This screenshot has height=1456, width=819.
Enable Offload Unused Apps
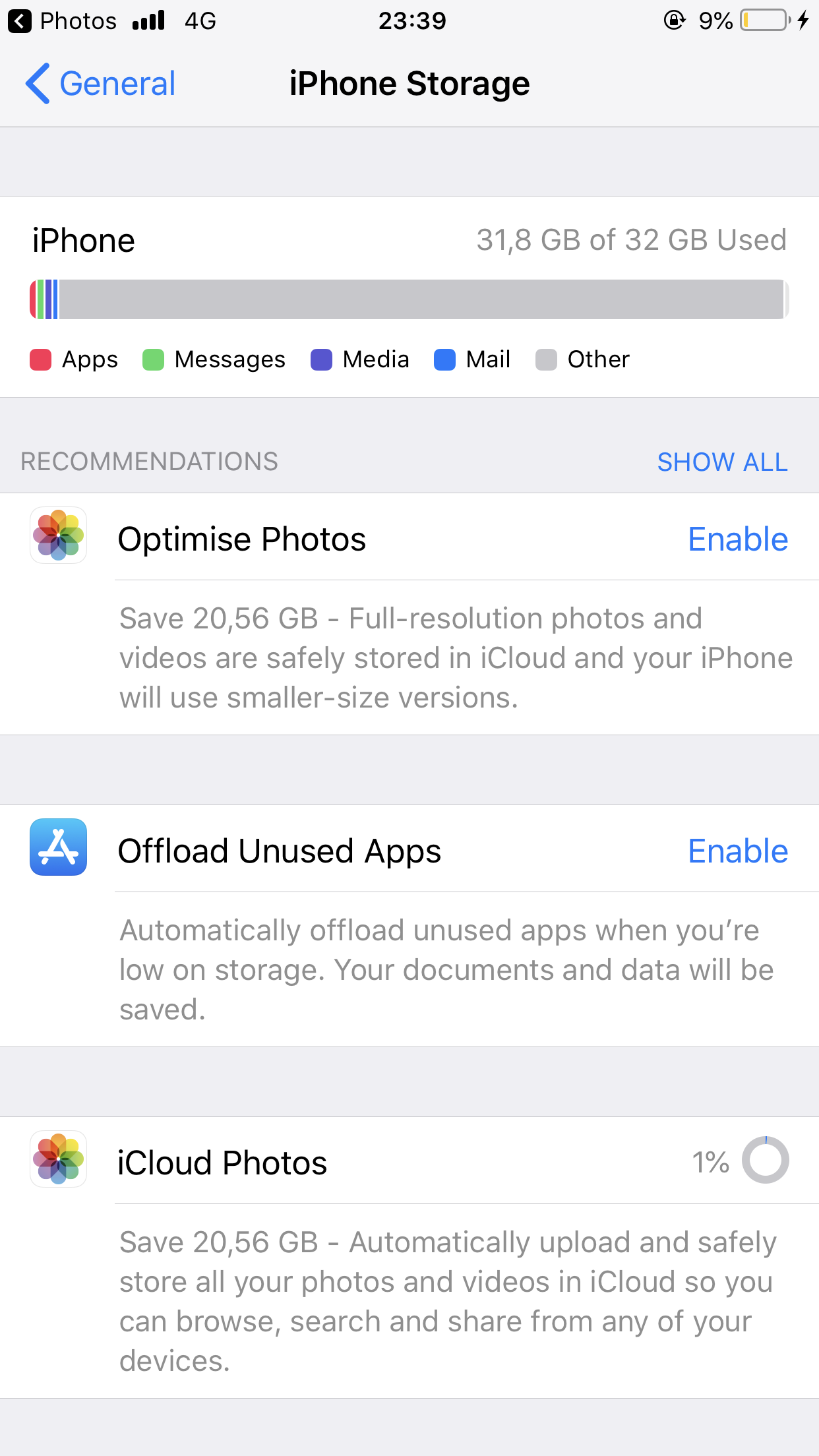pyautogui.click(x=737, y=851)
